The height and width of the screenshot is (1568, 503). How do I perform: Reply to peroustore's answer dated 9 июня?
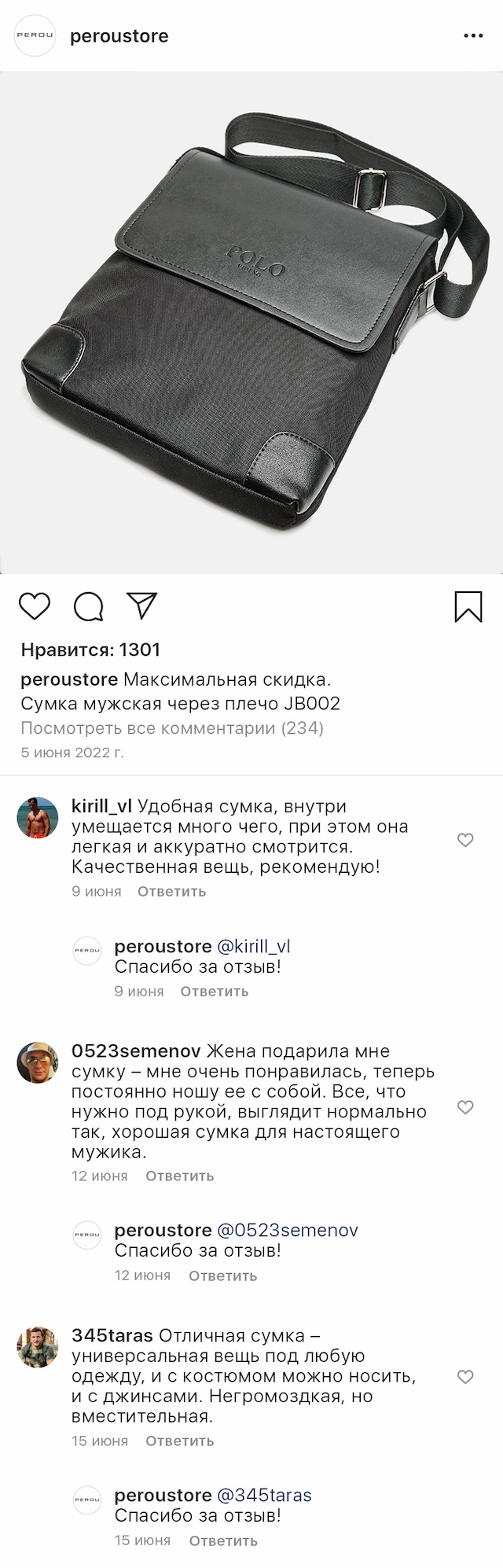(214, 992)
